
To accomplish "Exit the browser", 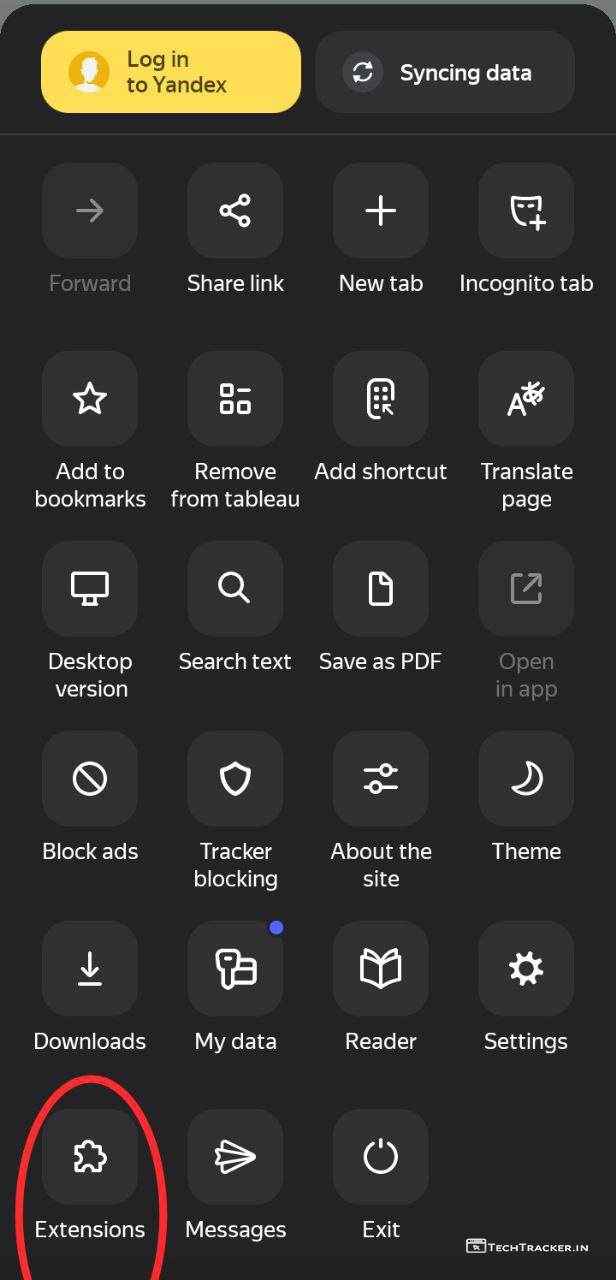I will pyautogui.click(x=381, y=1157).
